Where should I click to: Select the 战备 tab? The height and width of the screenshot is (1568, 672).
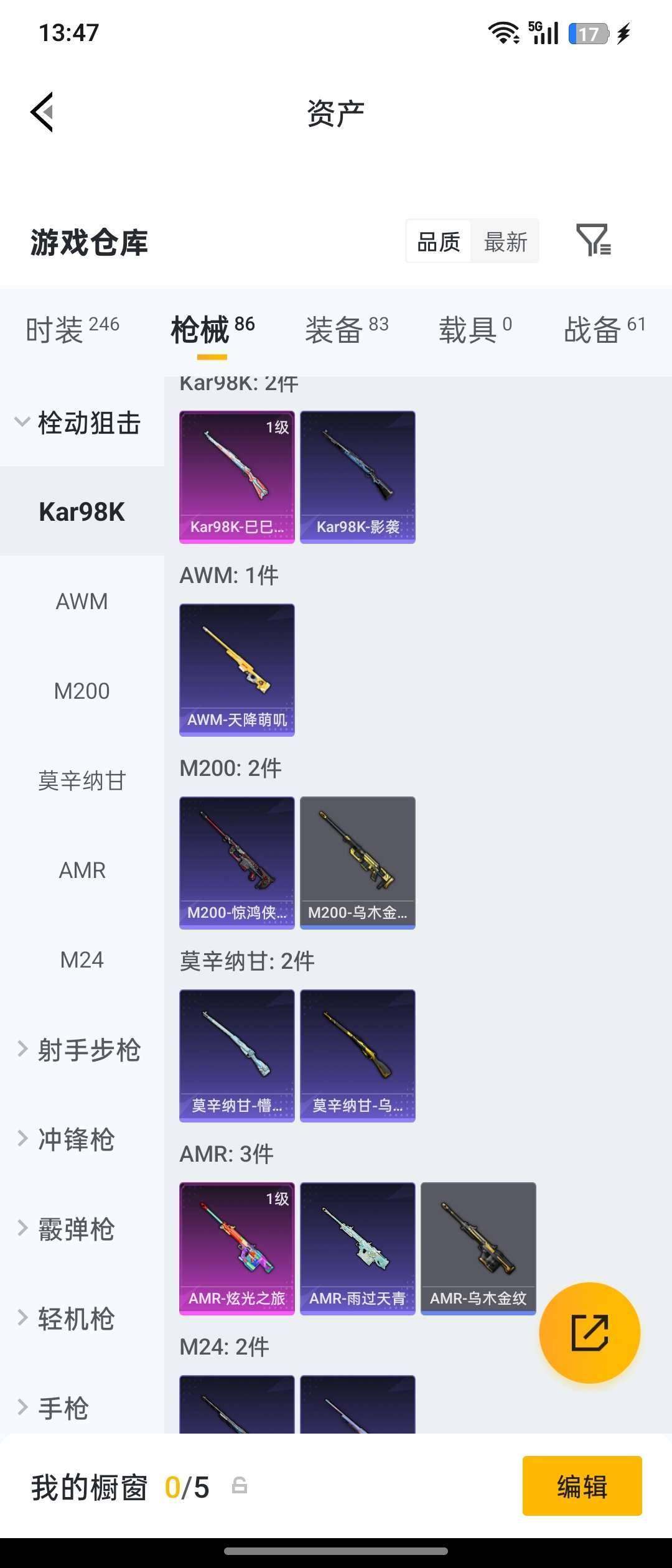tap(604, 329)
